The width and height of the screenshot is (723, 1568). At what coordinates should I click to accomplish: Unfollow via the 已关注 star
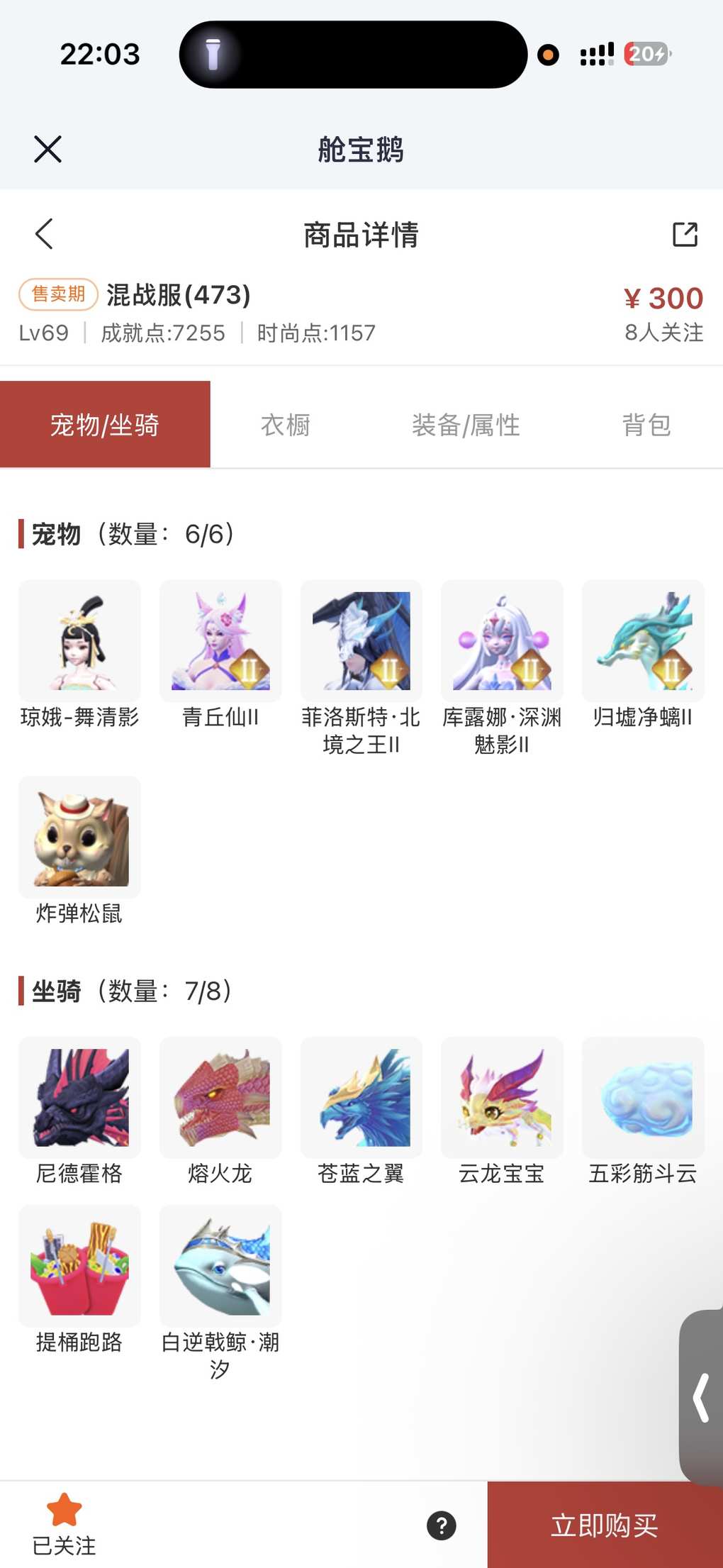tap(64, 1523)
